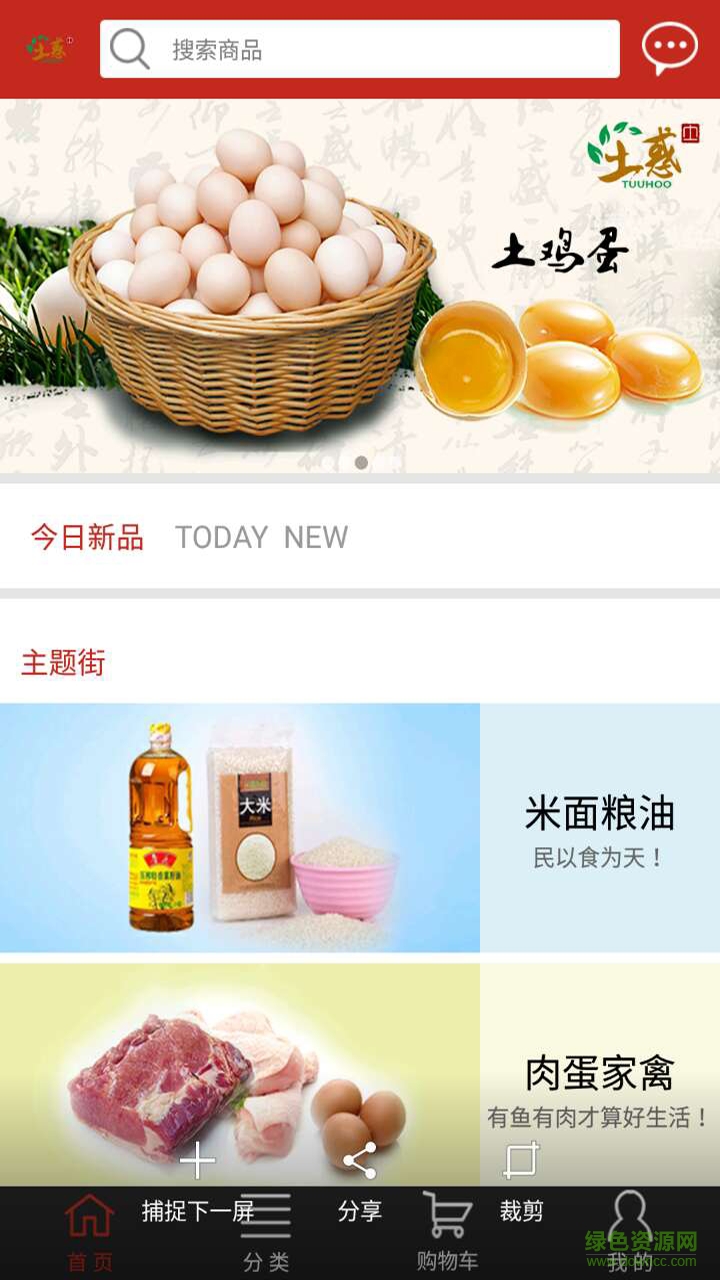Viewport: 720px width, 1280px height.
Task: Open the 土鸡蛋 egg banner
Action: tap(360, 285)
